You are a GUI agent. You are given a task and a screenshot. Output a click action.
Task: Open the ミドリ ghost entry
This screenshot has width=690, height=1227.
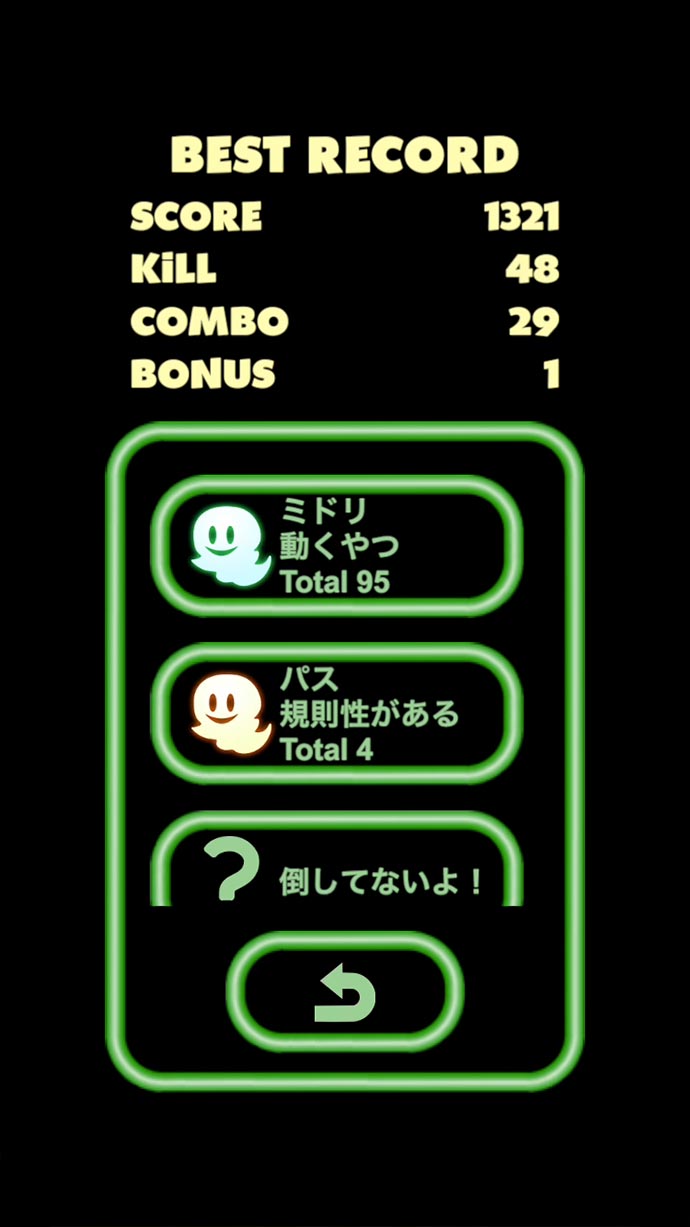coord(337,546)
